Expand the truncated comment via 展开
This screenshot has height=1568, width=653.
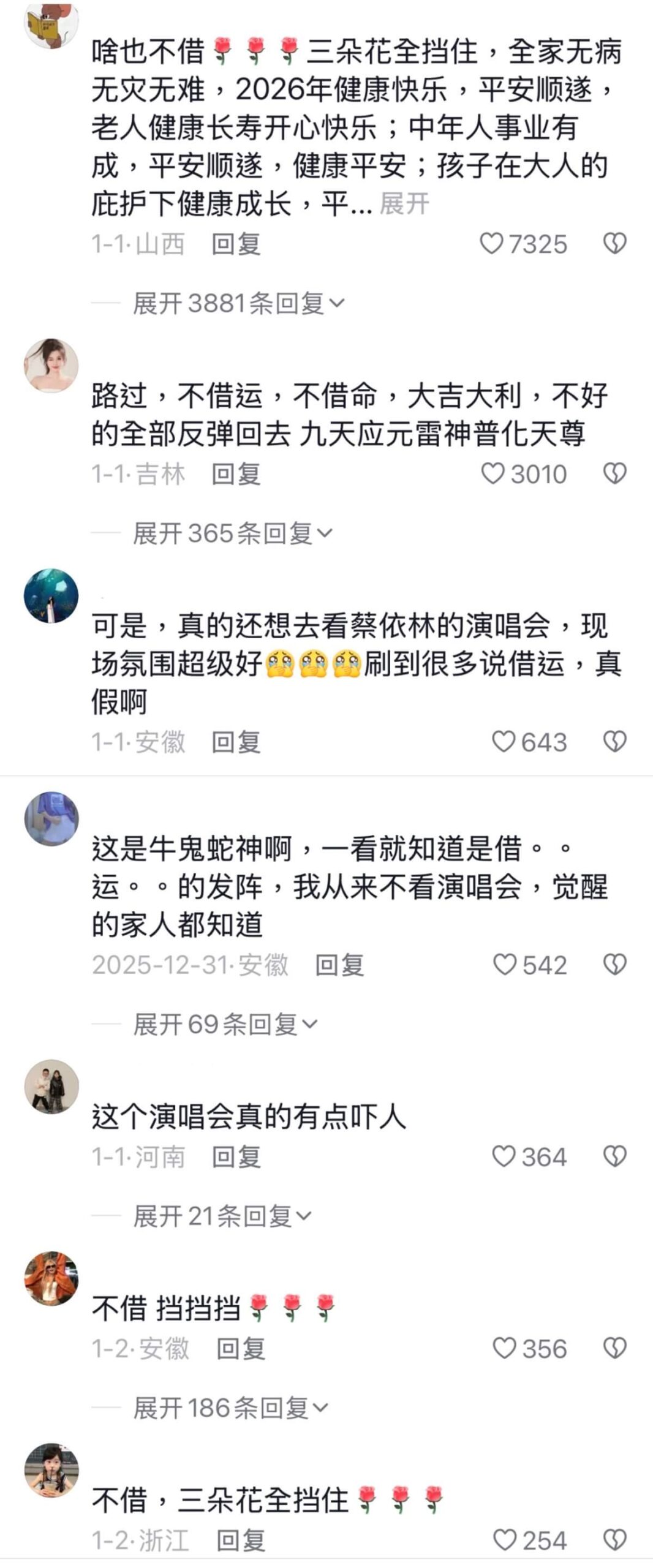(x=404, y=204)
